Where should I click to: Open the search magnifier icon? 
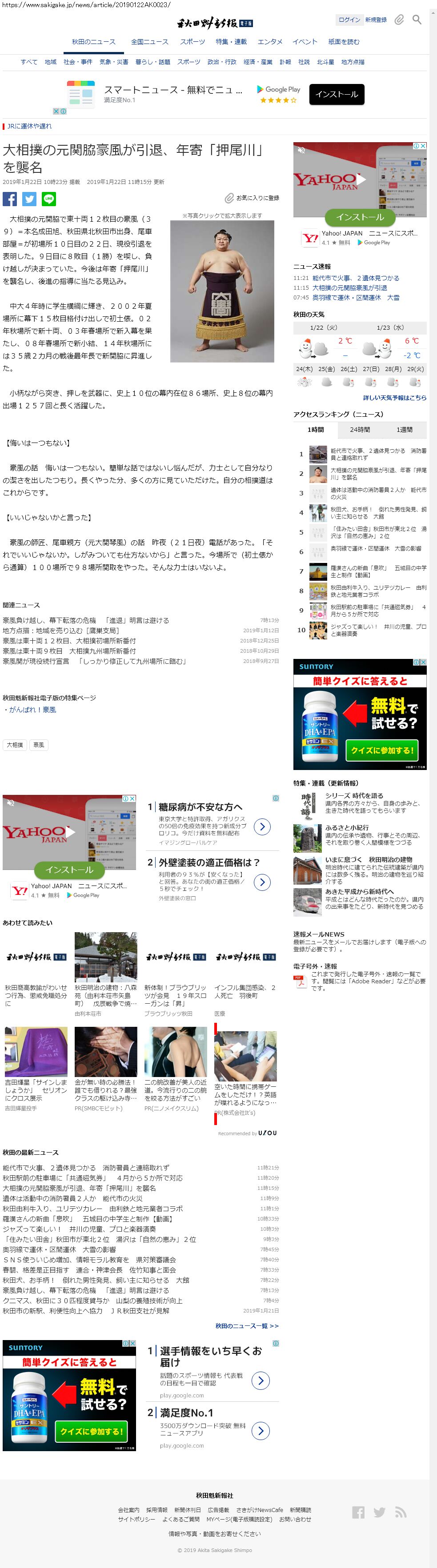click(417, 20)
